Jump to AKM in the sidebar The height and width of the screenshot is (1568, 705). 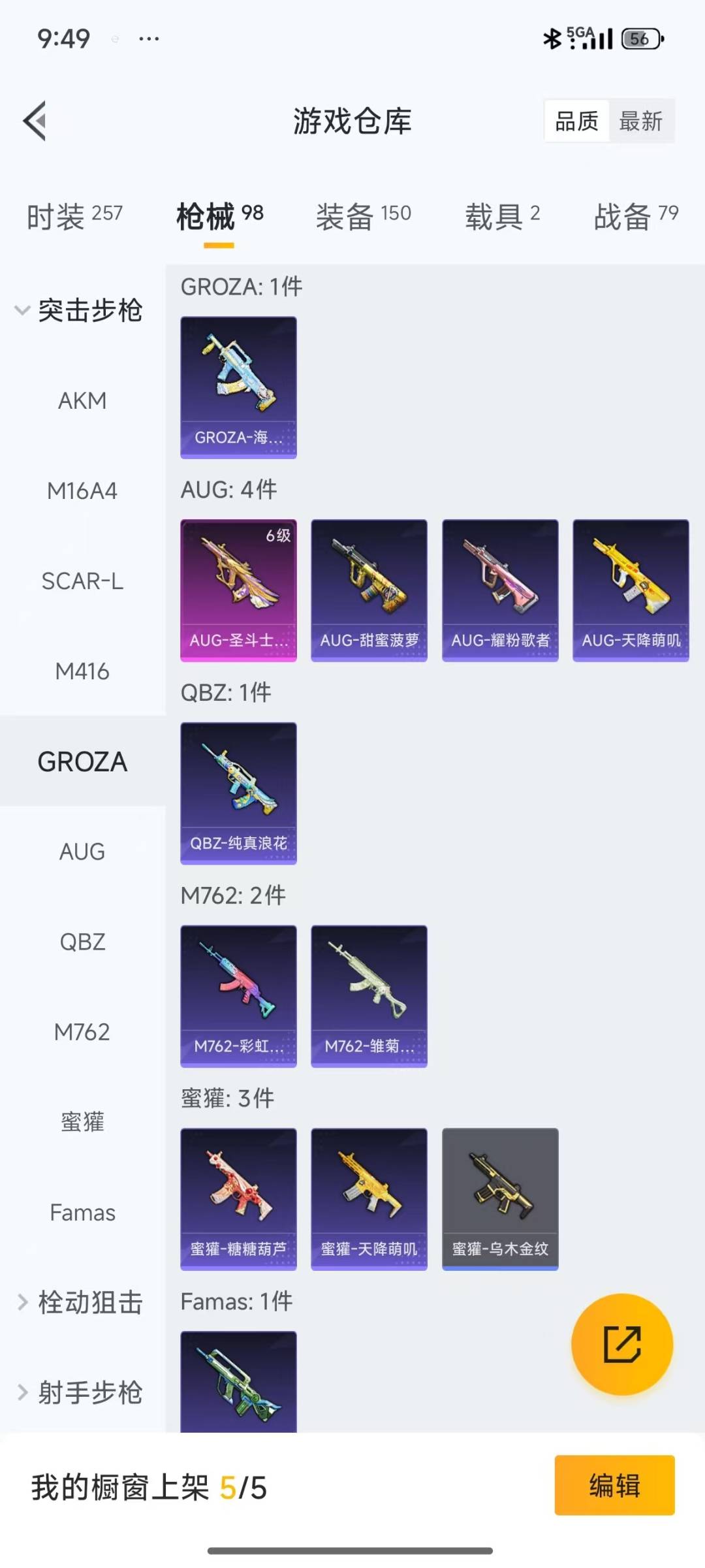tap(82, 400)
